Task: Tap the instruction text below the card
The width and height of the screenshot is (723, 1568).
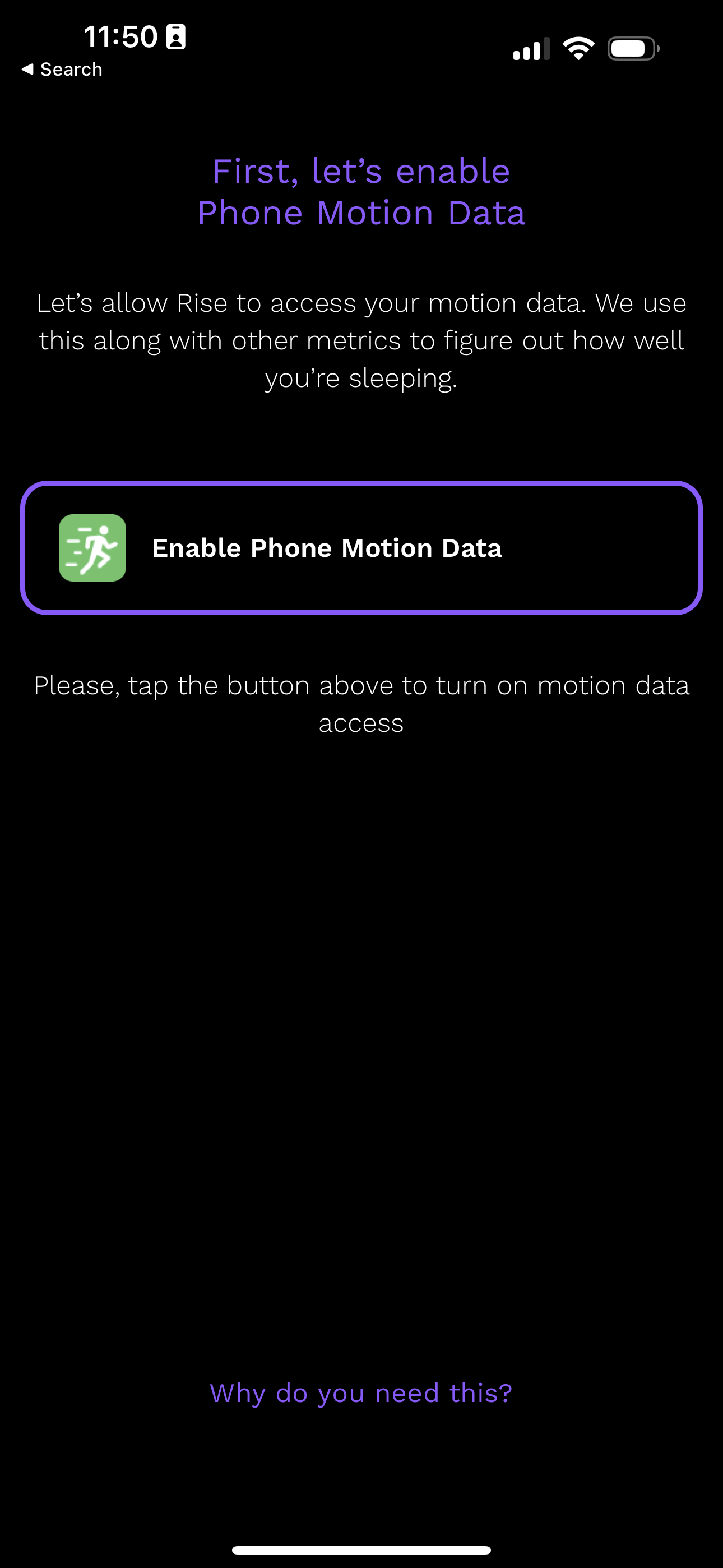Action: 361,703
